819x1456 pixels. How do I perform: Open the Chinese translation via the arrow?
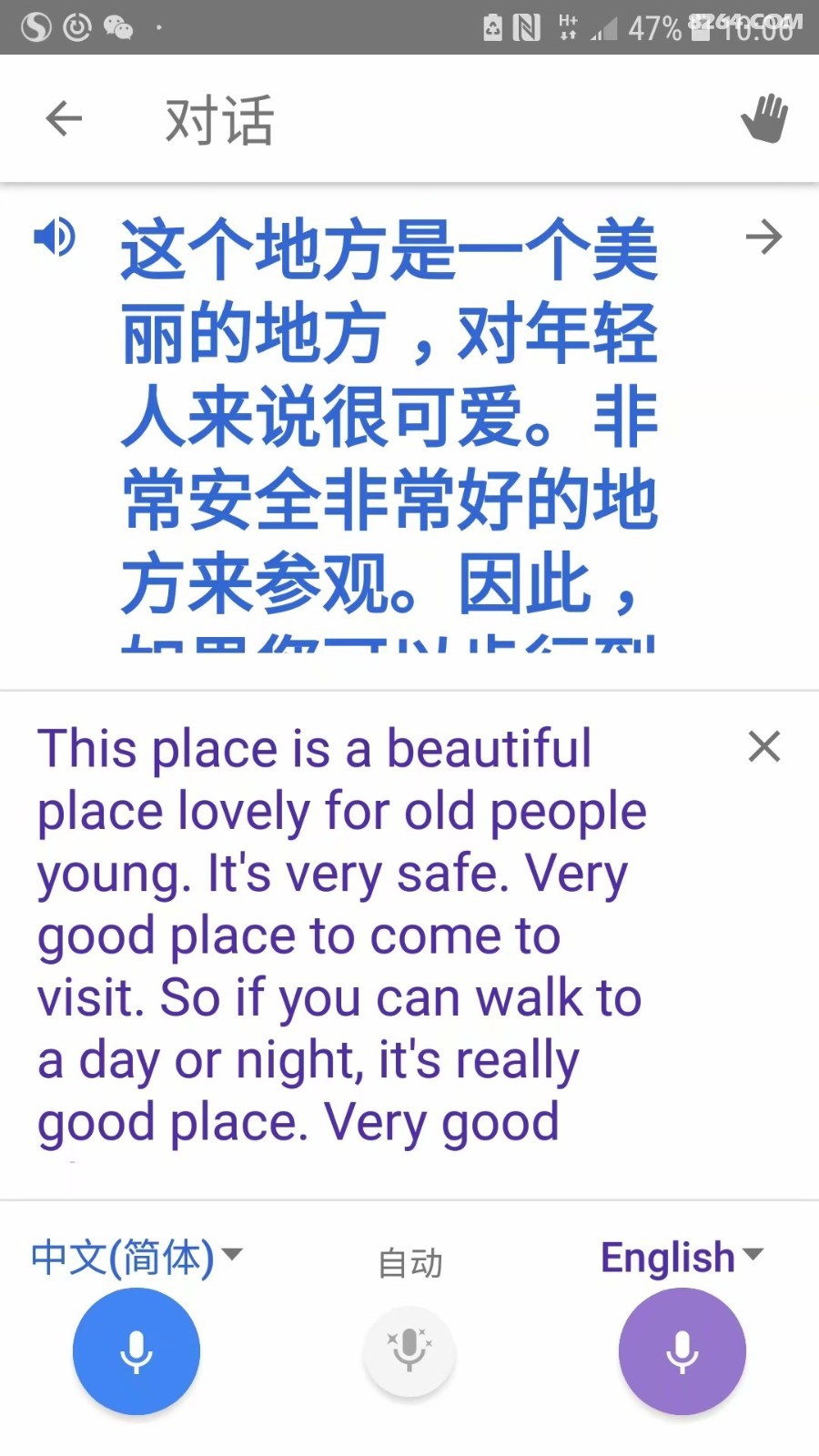[x=763, y=238]
